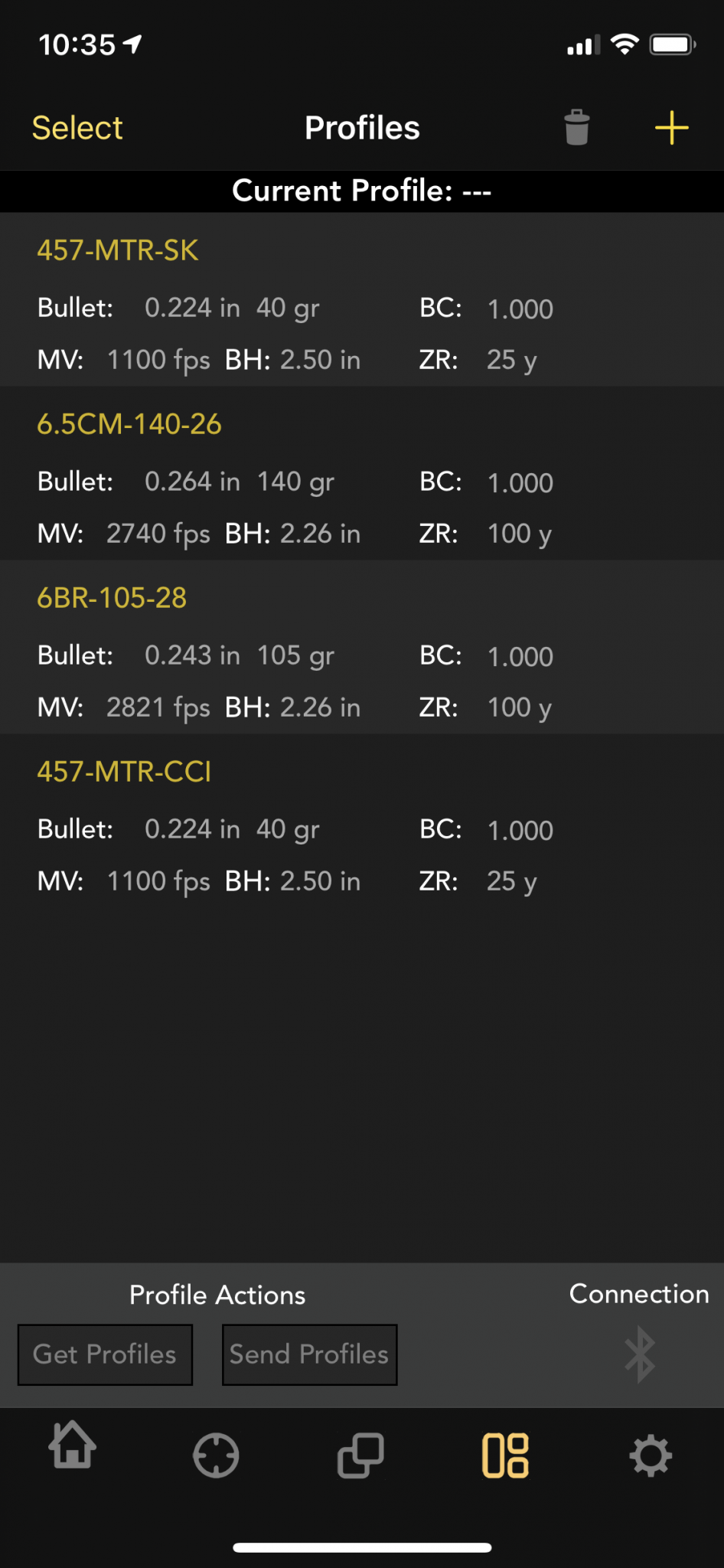Tap the Bluetooth connection icon
Viewport: 724px width, 1568px height.
coord(640,1354)
